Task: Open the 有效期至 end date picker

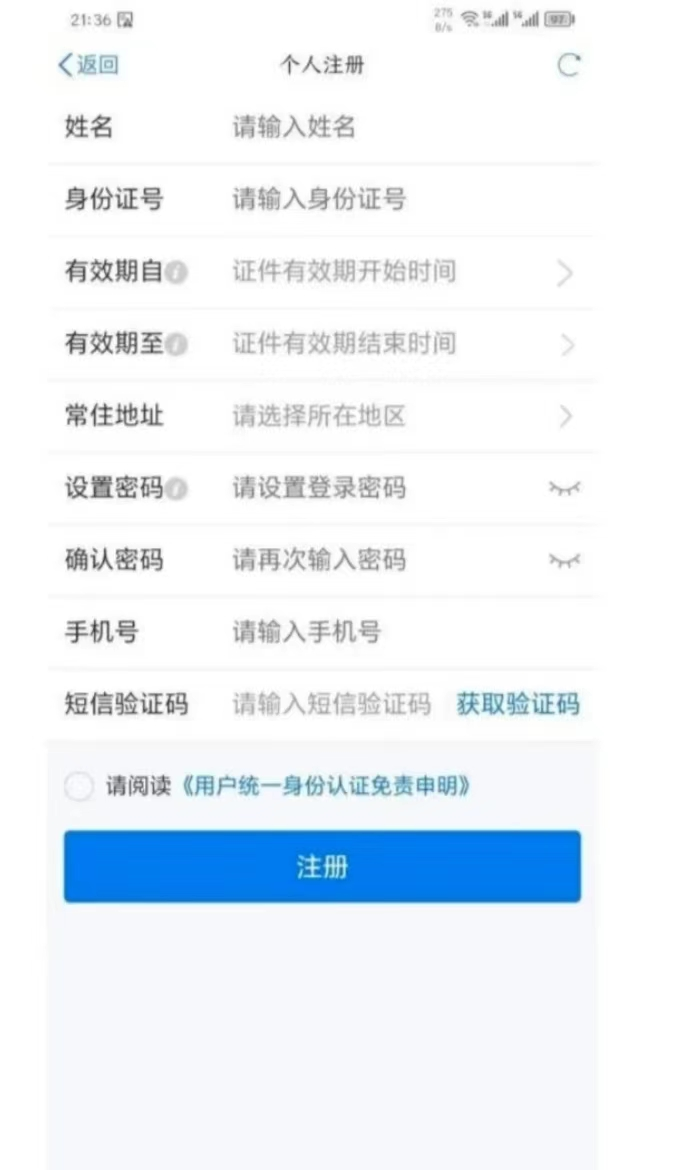Action: pyautogui.click(x=403, y=344)
